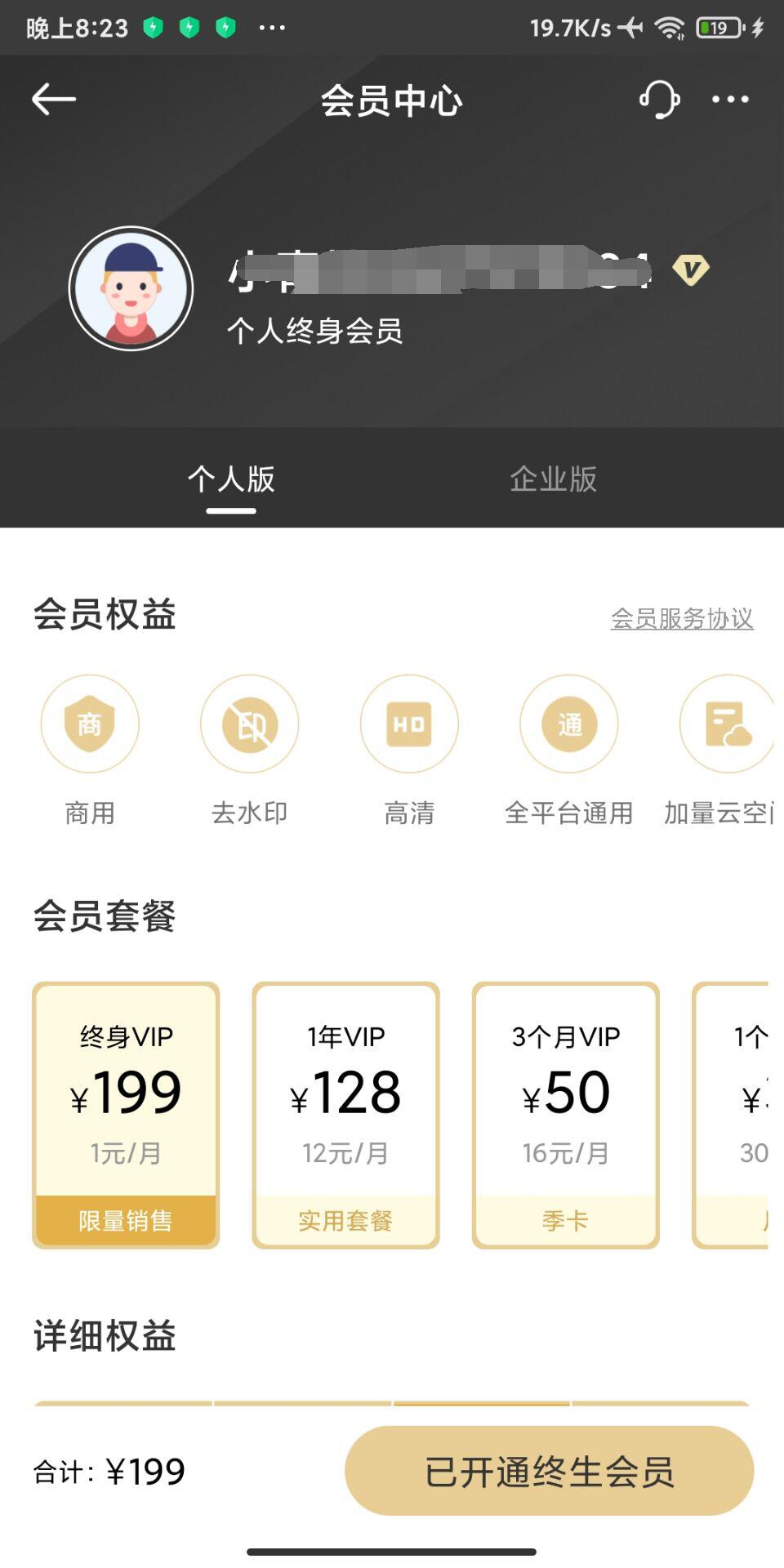
Task: Open customer service headset icon
Action: click(x=659, y=100)
